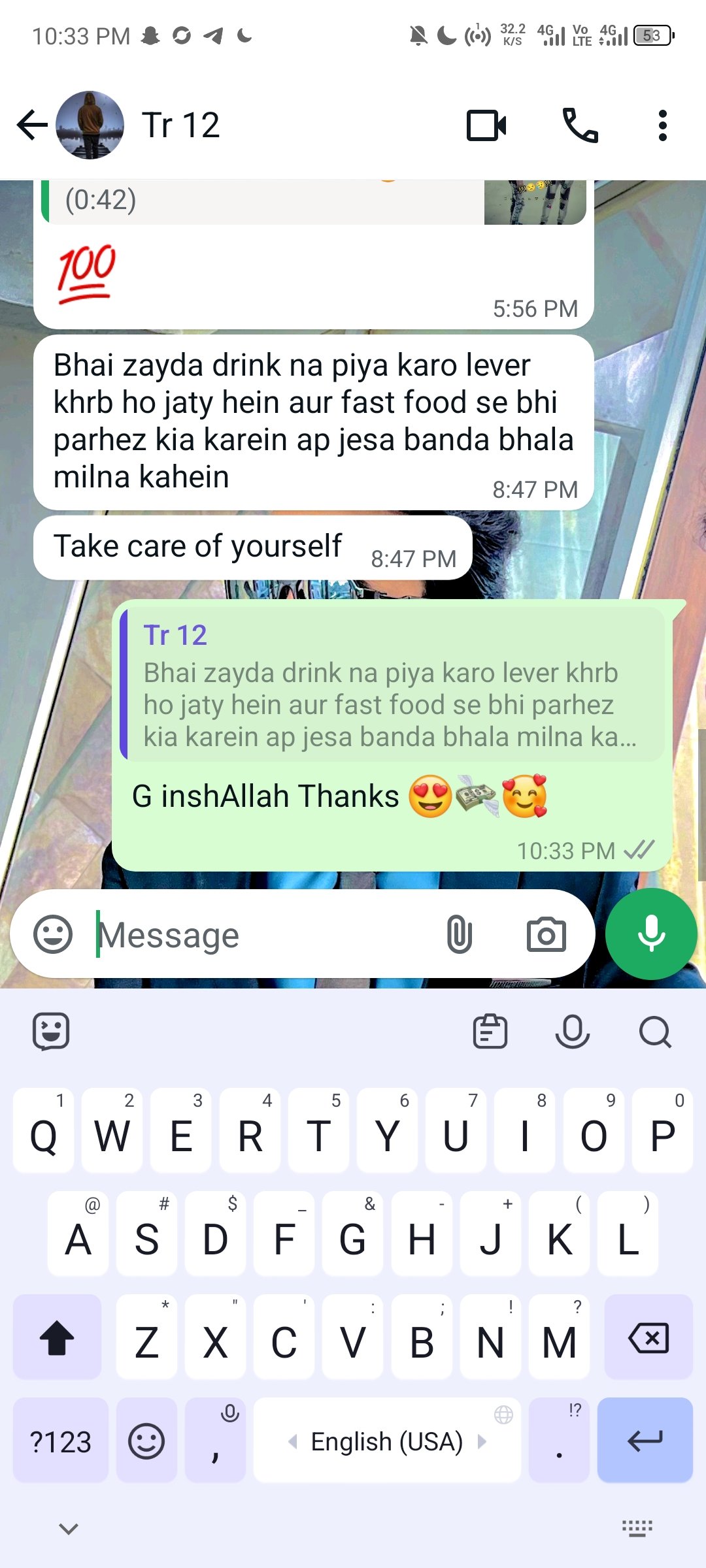
Task: Tap the English (USA) space bar
Action: tap(387, 1441)
